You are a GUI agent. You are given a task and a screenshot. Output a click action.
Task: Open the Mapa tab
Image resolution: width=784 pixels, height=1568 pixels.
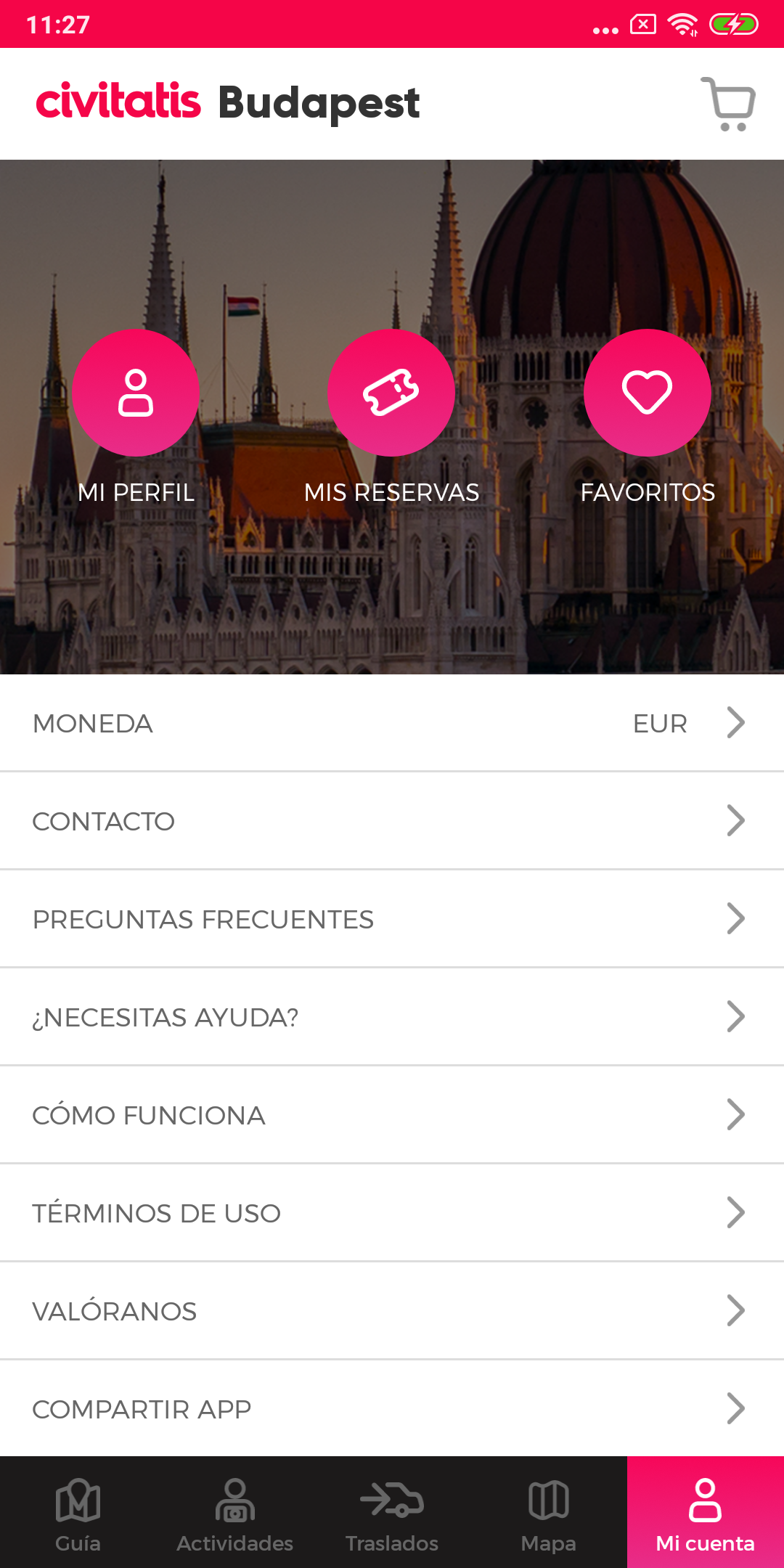click(549, 1512)
